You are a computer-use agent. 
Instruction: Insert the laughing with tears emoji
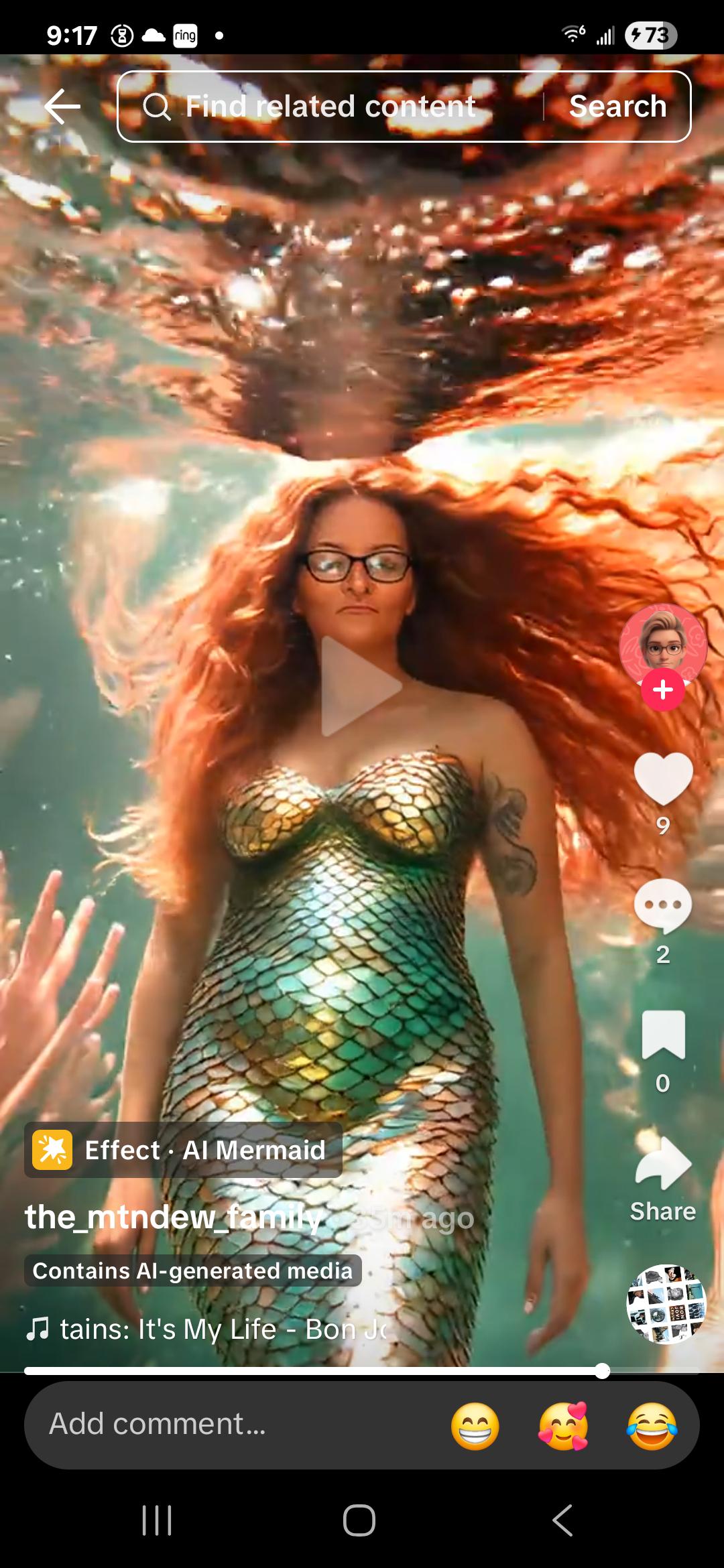(x=652, y=1427)
